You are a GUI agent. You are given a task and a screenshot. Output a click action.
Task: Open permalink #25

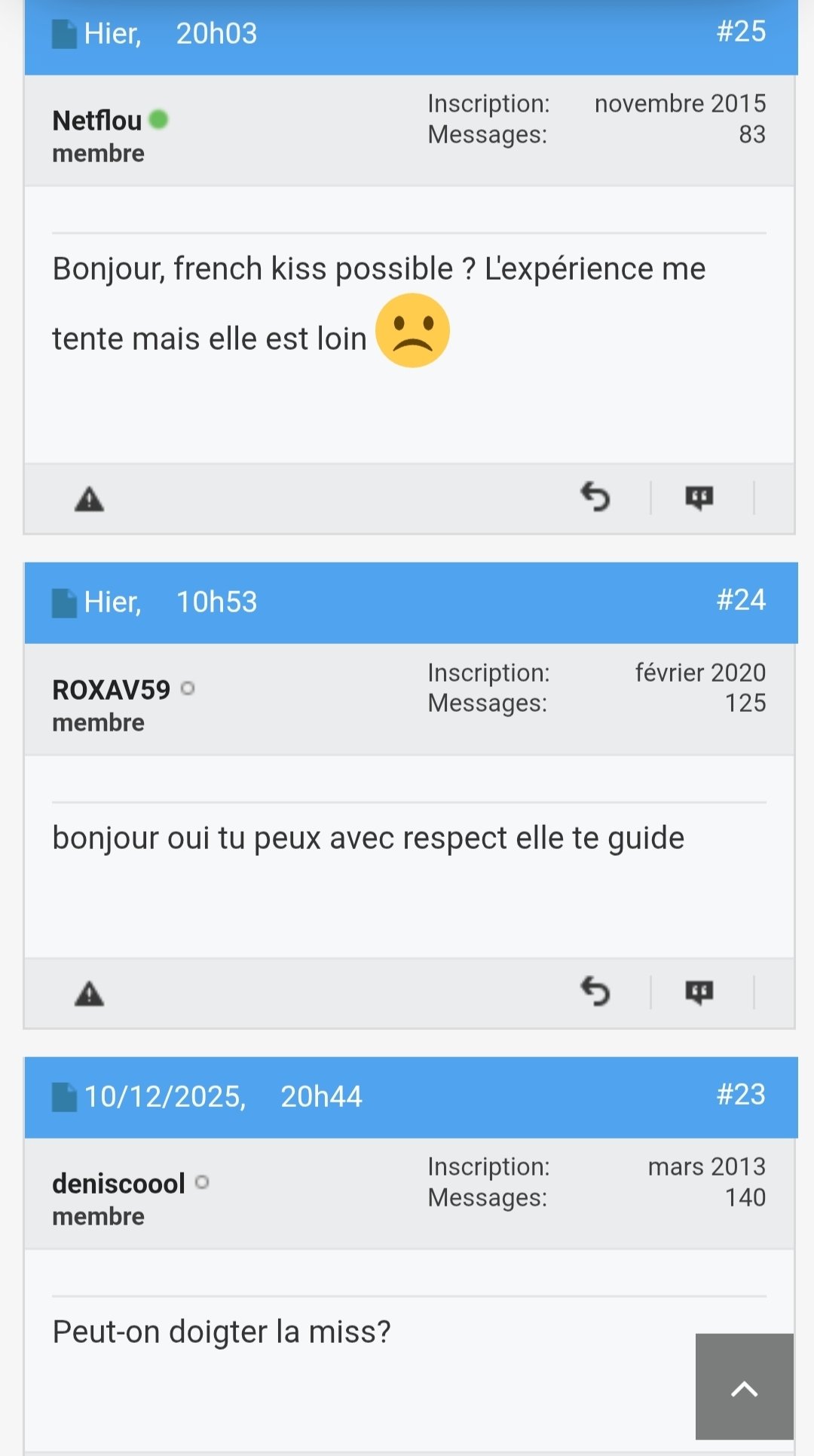pos(740,32)
